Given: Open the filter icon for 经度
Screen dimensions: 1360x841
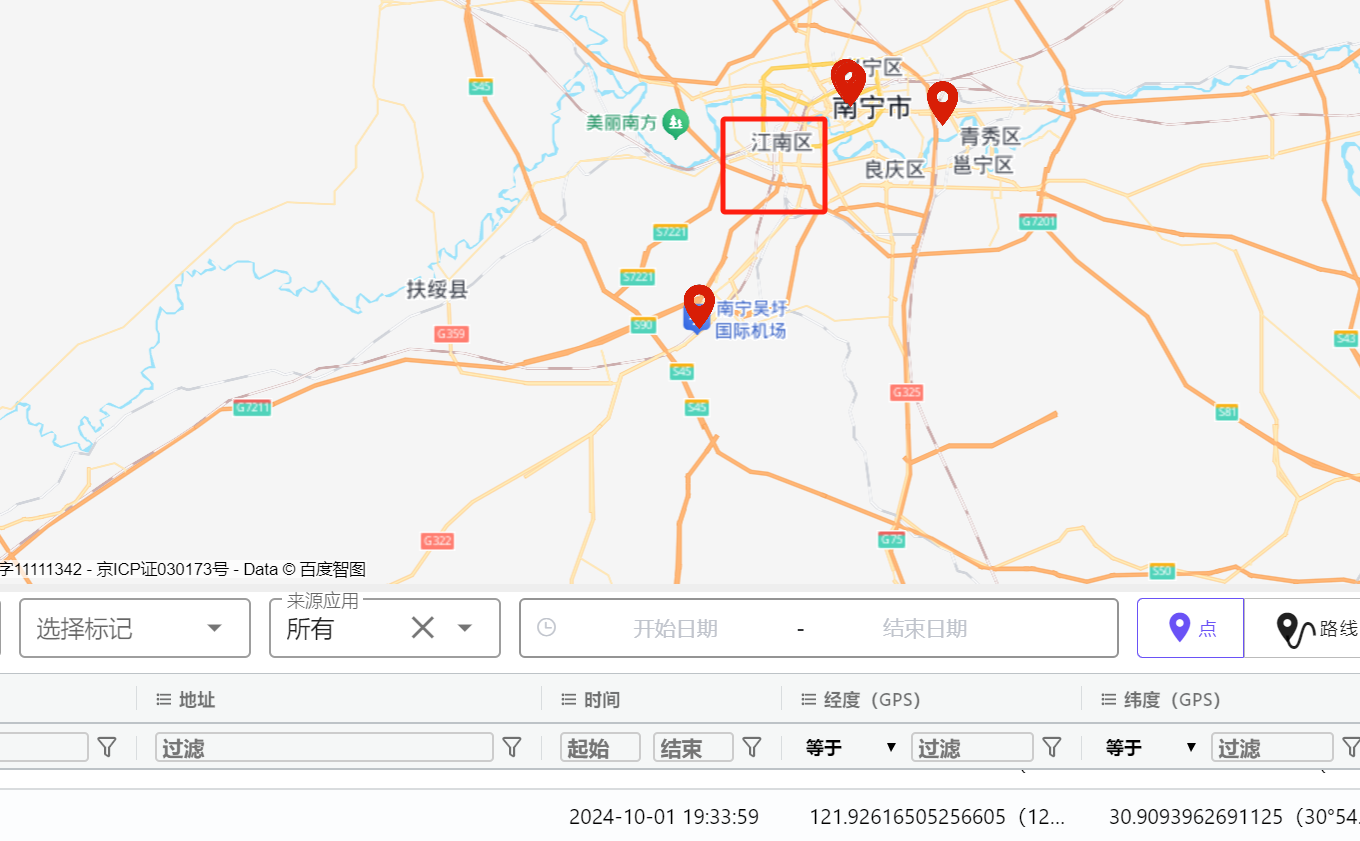Looking at the screenshot, I should click(1051, 747).
